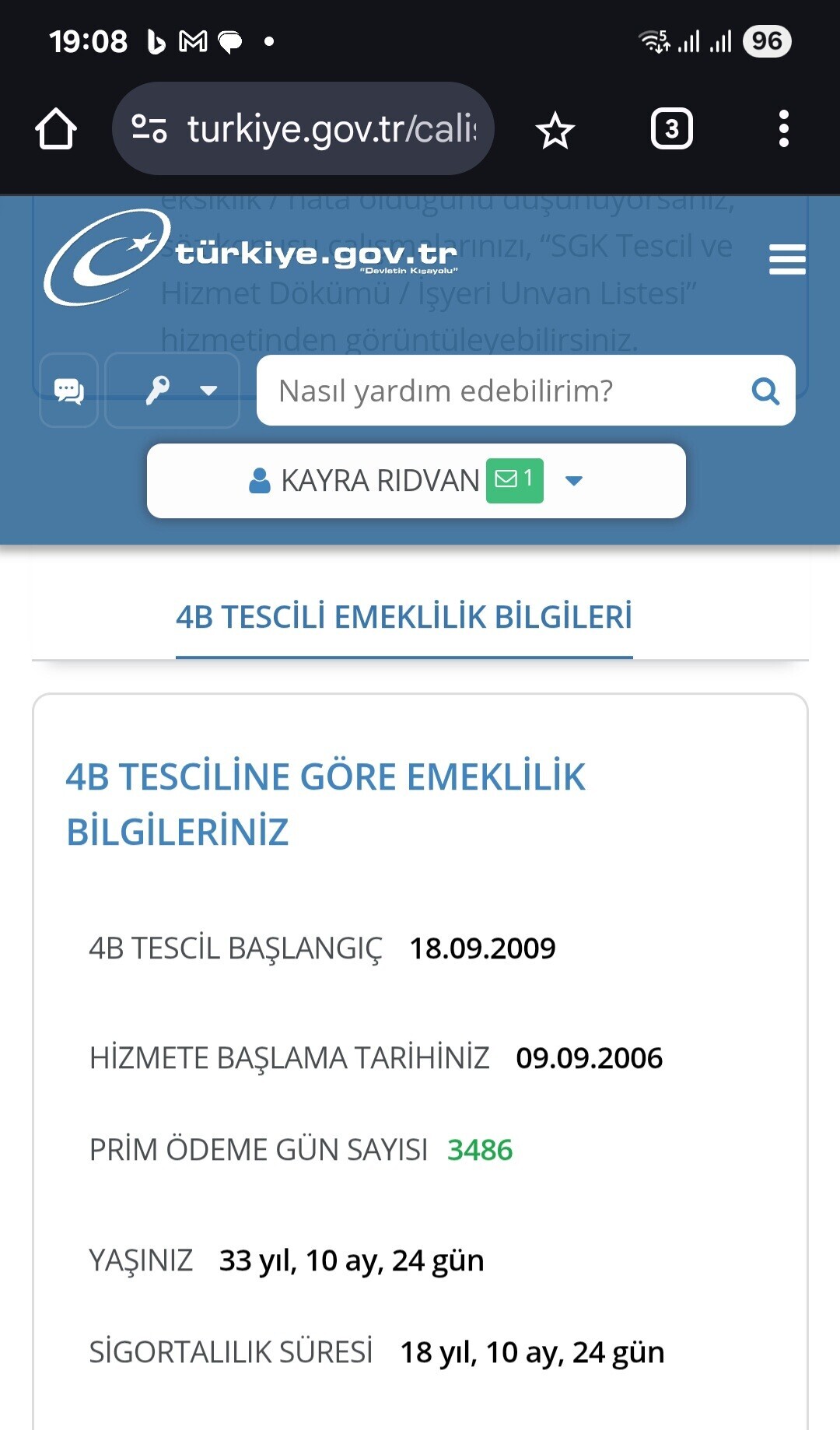This screenshot has height=1430, width=840.
Task: Go to the browser home page
Action: (56, 129)
